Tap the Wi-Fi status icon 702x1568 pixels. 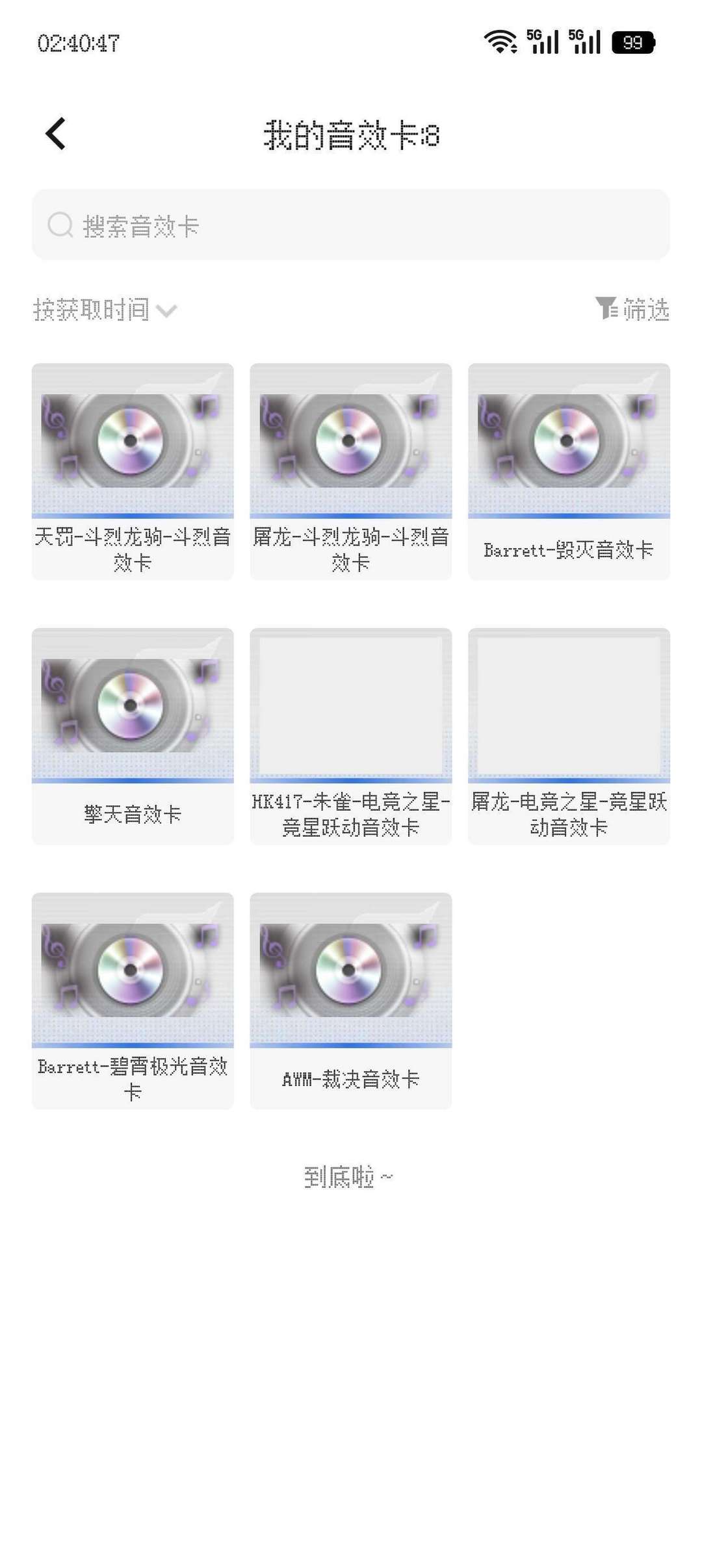(x=499, y=40)
